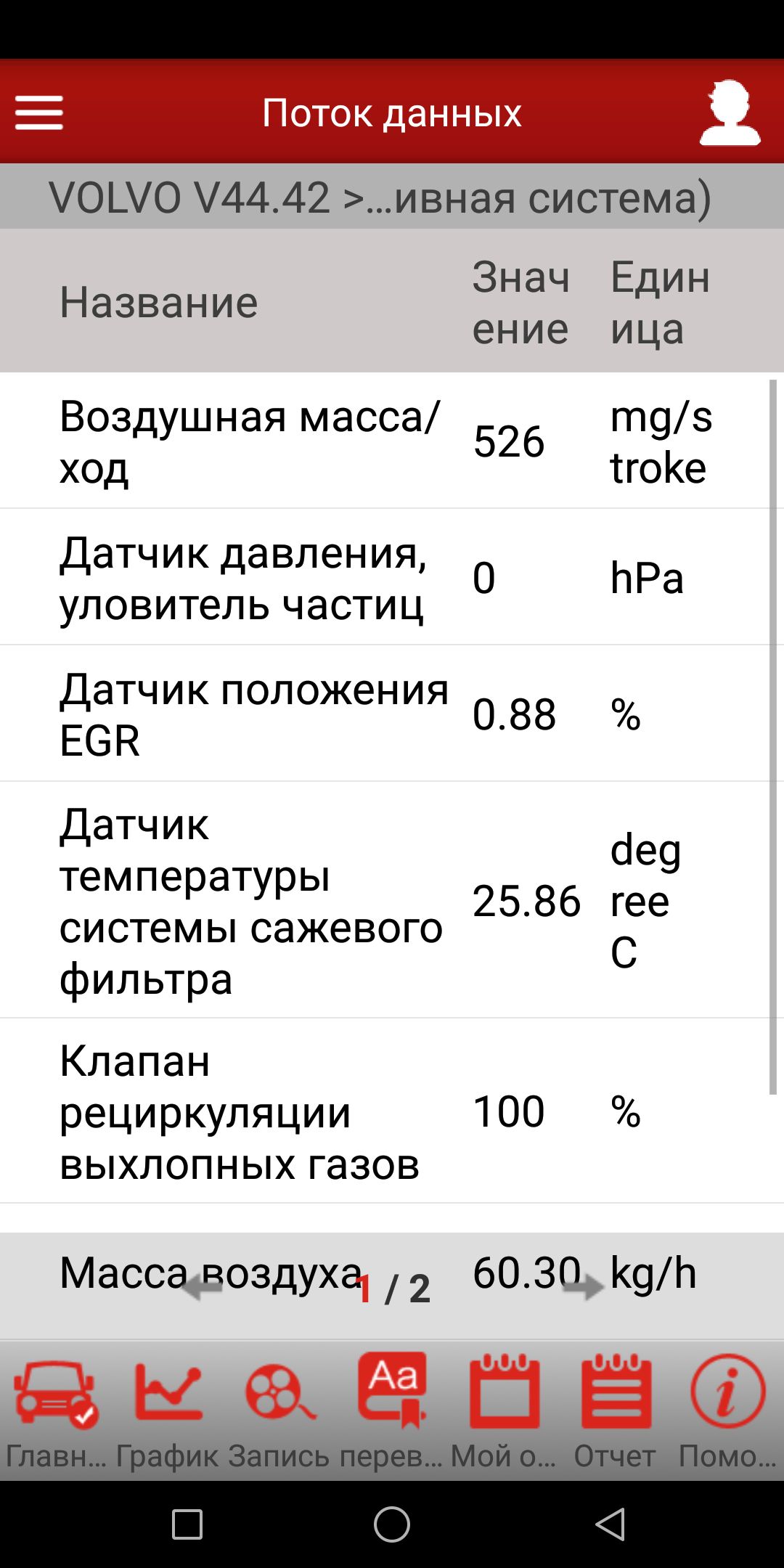Open the Отчет report
Viewport: 784px width, 1568px height.
point(616,1410)
